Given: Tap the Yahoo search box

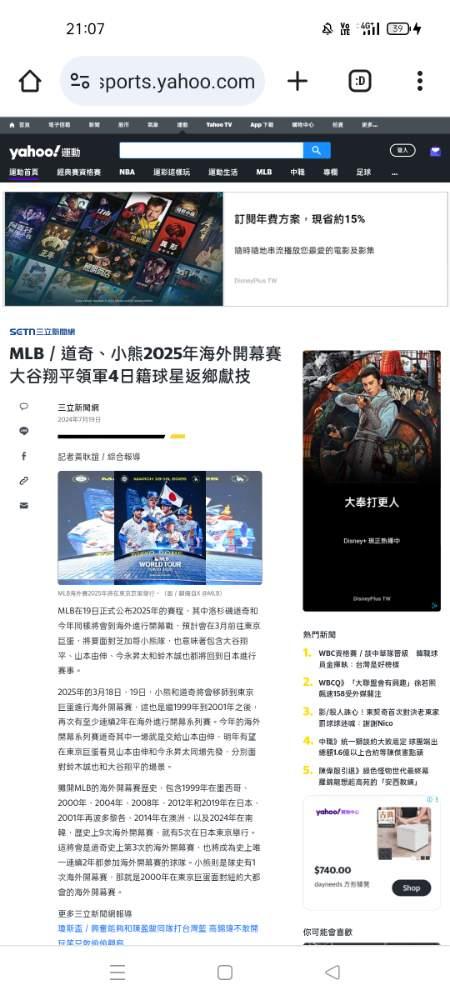Looking at the screenshot, I should tap(211, 151).
